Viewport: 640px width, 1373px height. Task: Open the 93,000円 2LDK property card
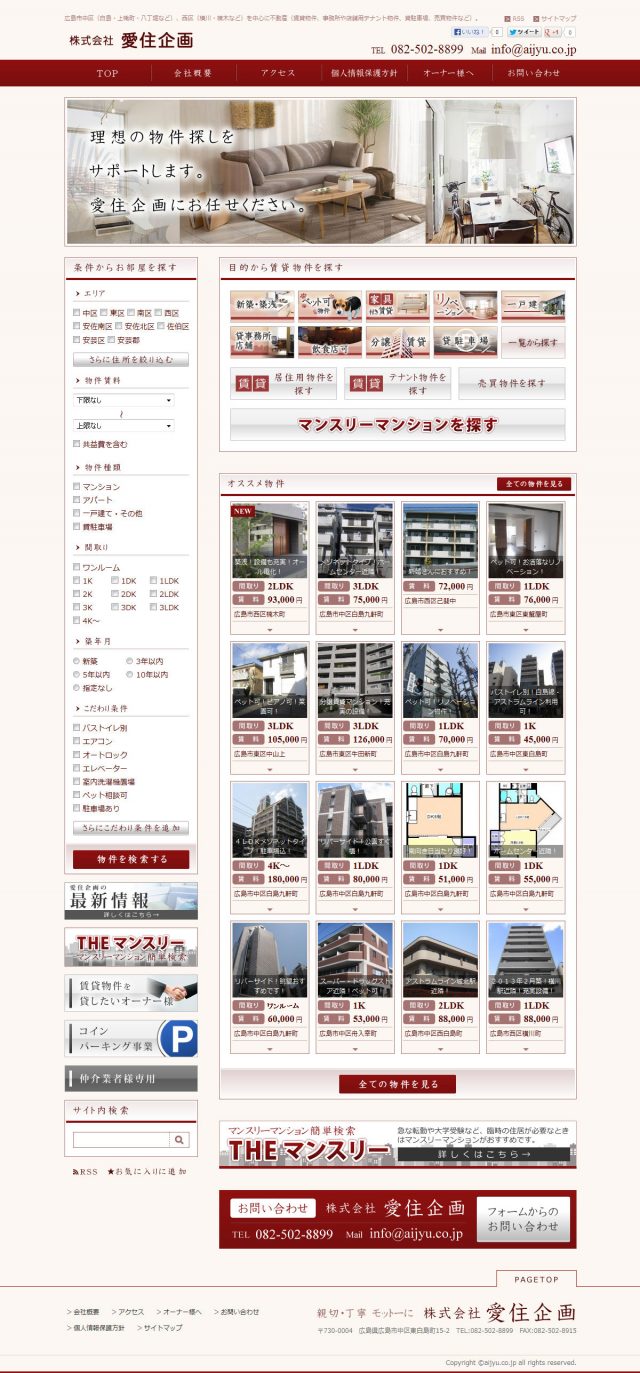pos(270,565)
